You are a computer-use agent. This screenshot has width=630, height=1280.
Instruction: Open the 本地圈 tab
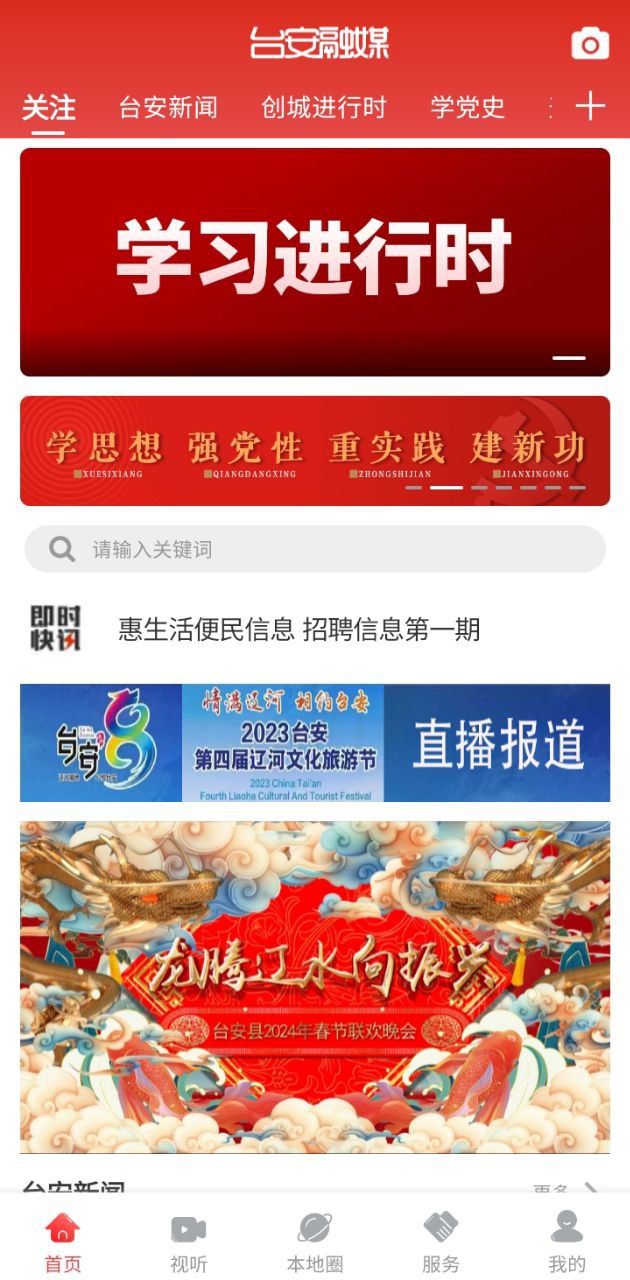click(315, 1242)
